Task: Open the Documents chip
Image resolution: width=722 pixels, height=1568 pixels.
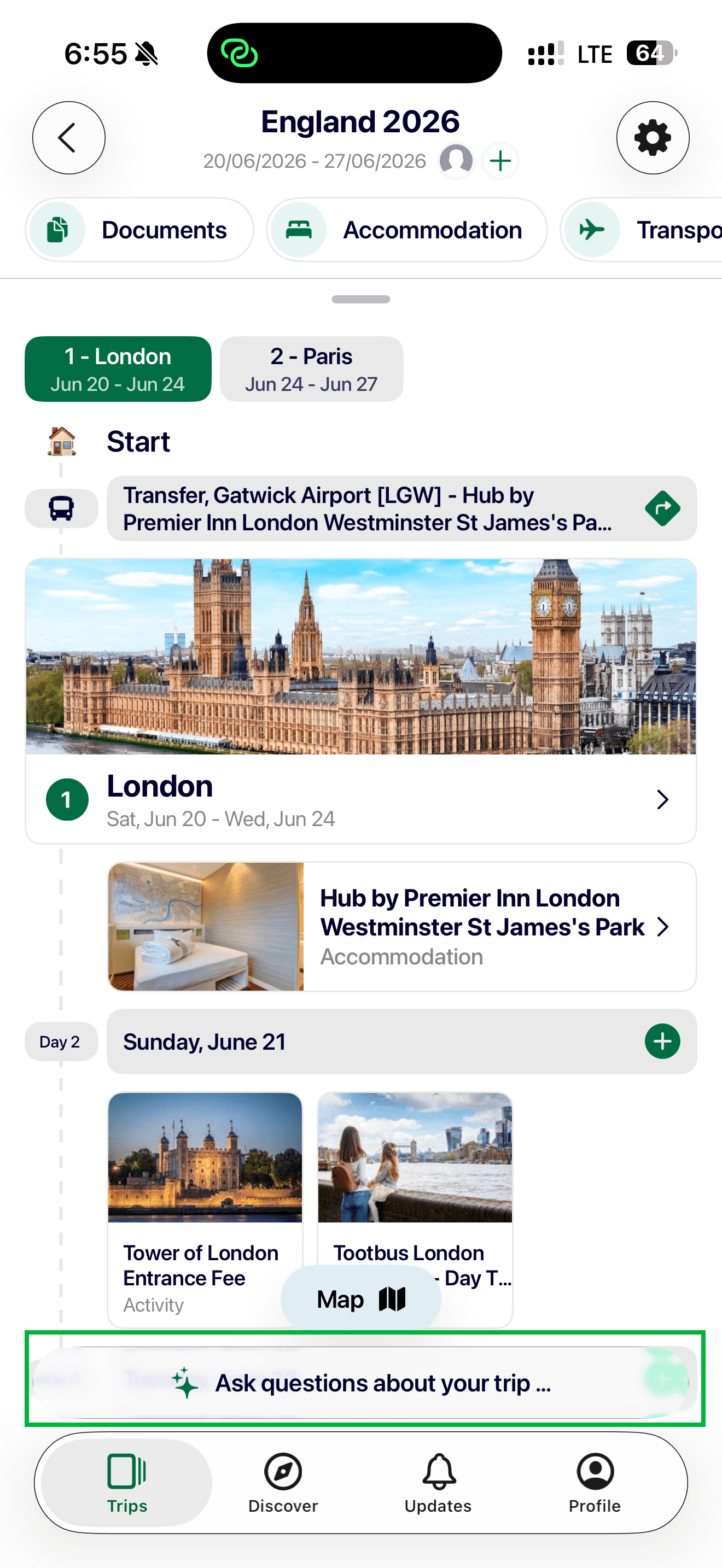Action: pyautogui.click(x=139, y=230)
